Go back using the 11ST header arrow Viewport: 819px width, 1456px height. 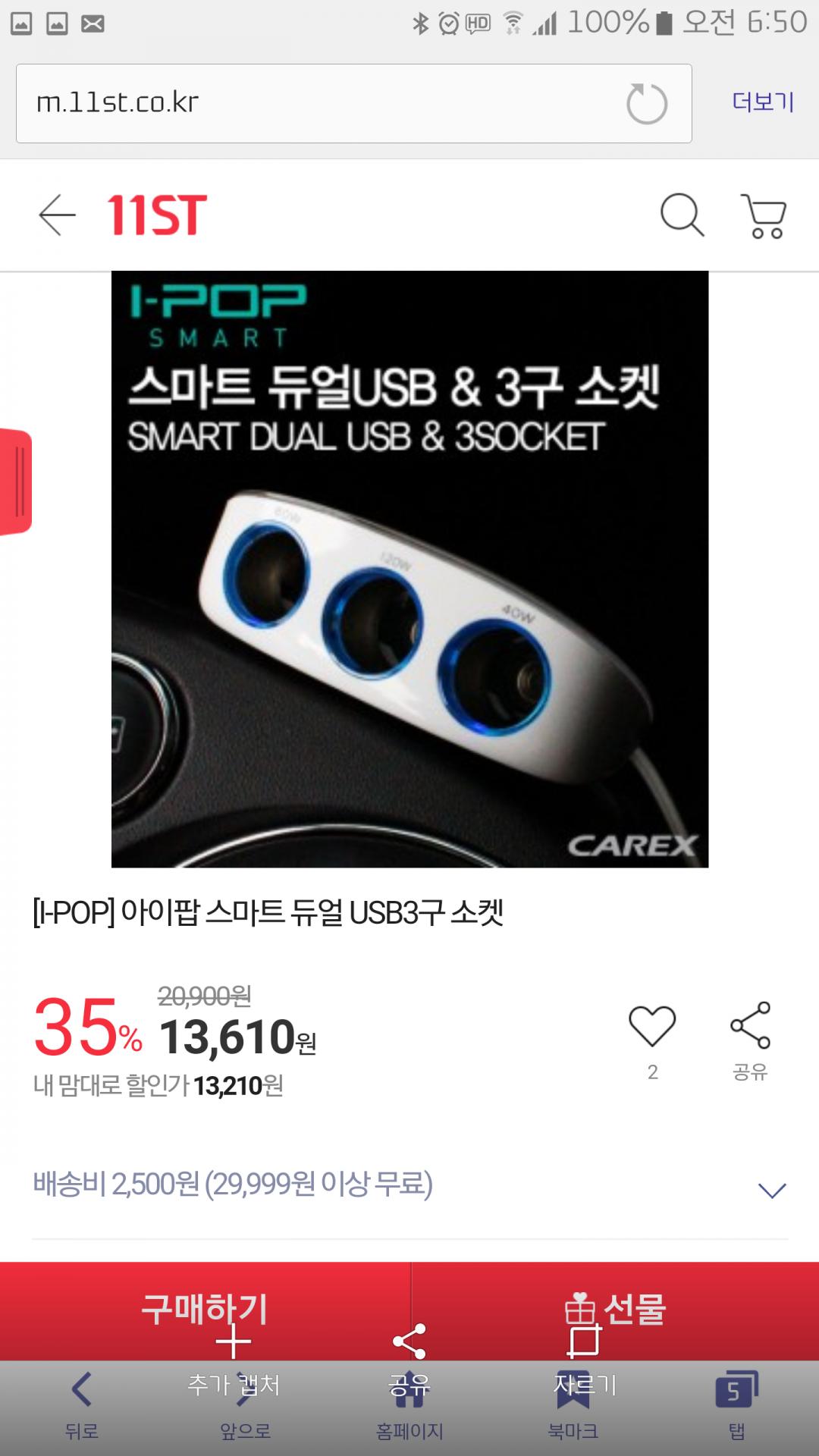[x=58, y=215]
